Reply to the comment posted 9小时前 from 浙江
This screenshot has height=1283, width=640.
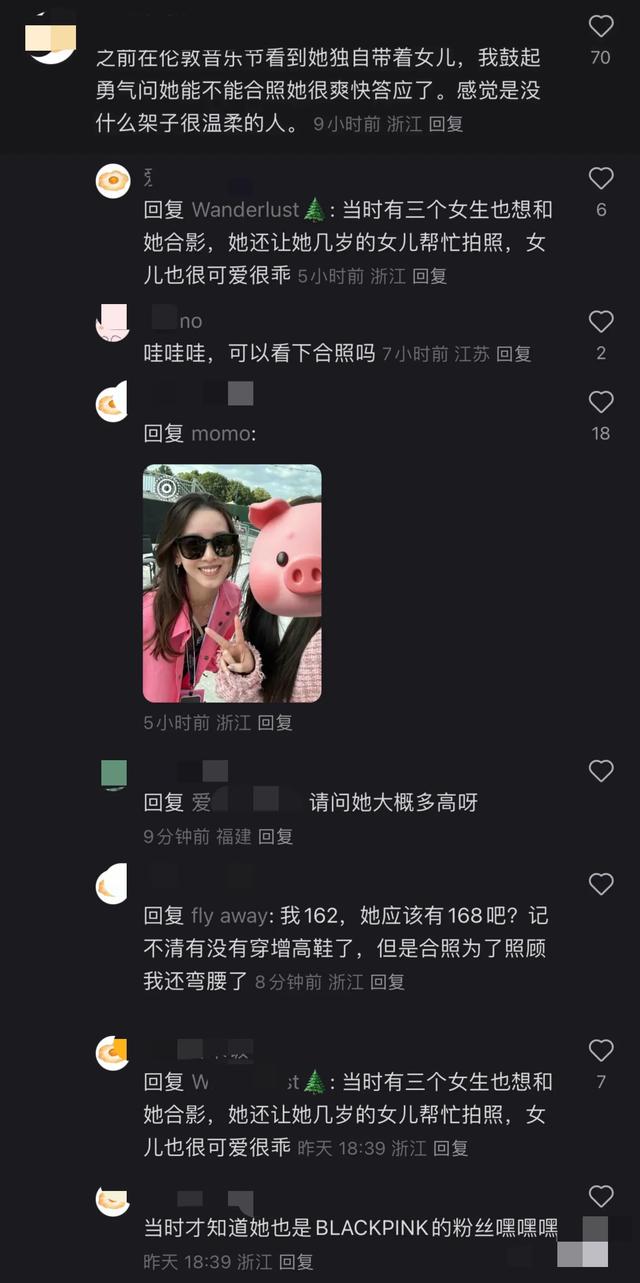point(446,125)
